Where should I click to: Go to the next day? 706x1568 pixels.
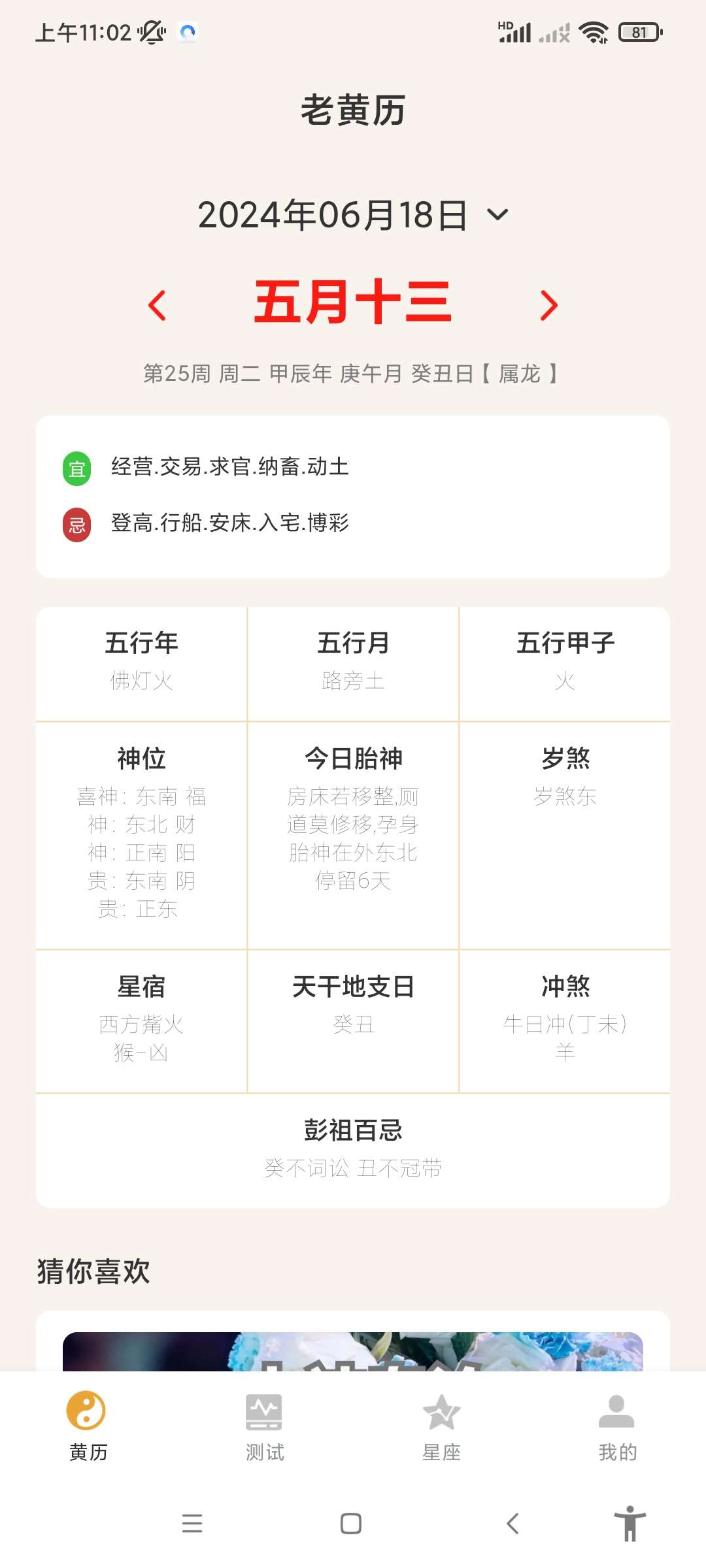pos(548,305)
